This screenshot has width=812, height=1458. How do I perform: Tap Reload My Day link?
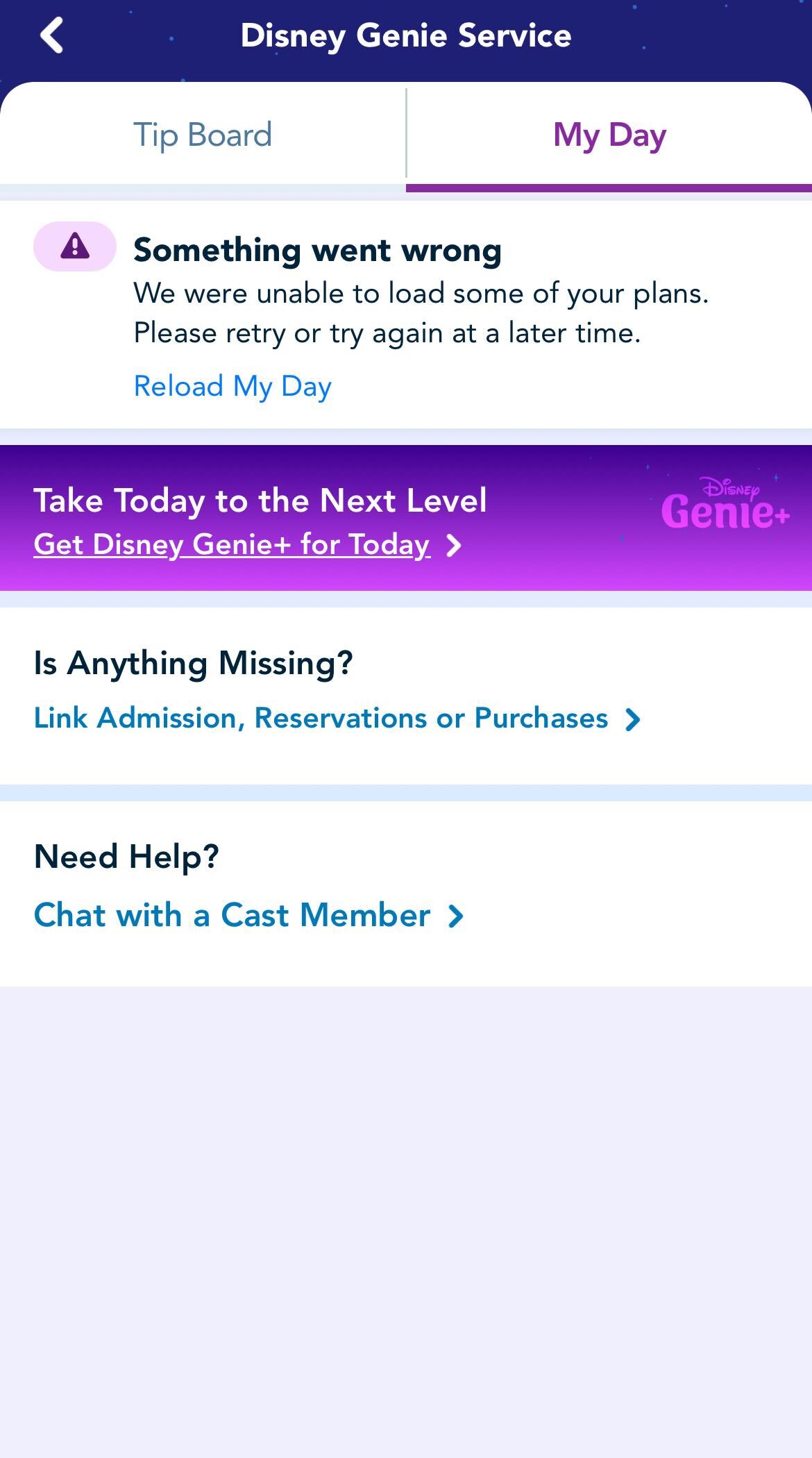232,386
